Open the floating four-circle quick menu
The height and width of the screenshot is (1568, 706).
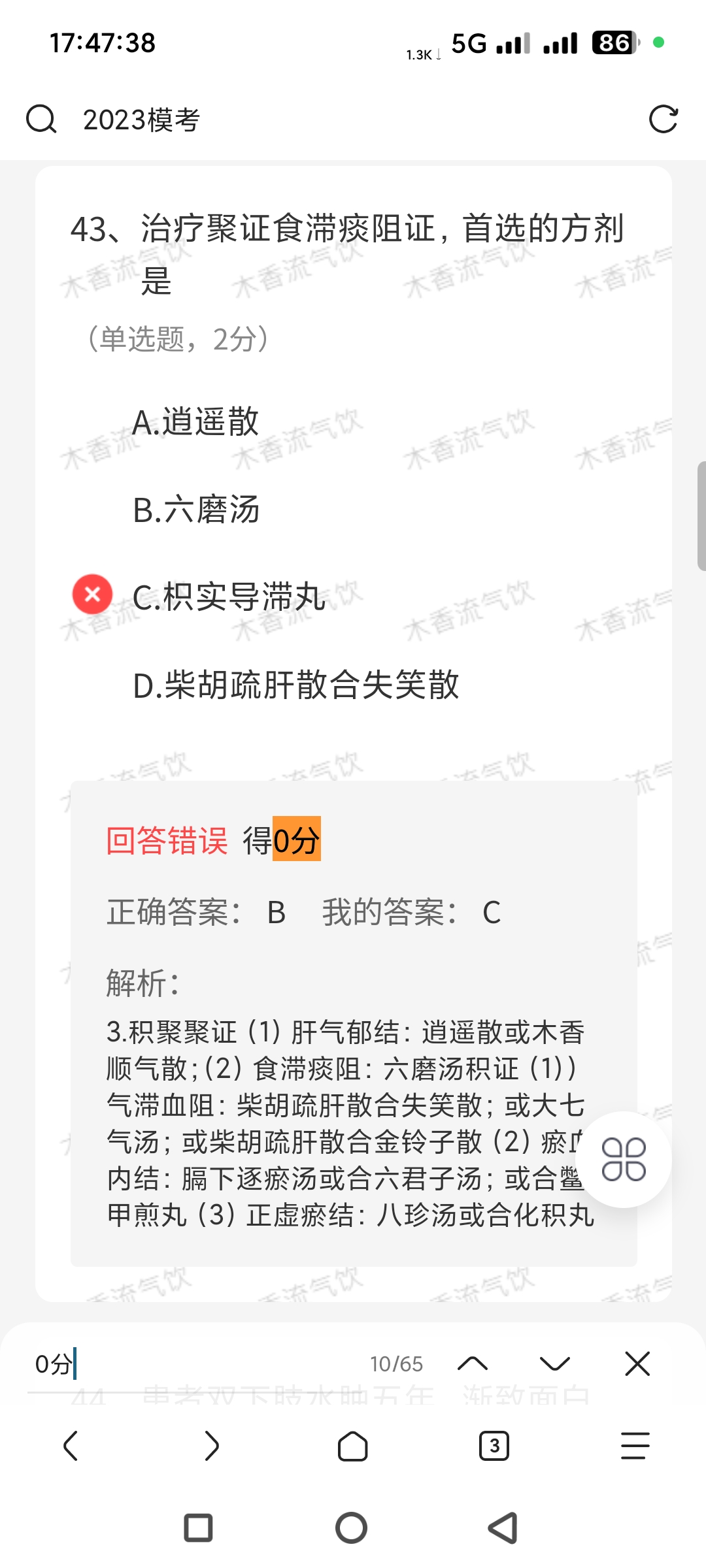tap(624, 1160)
